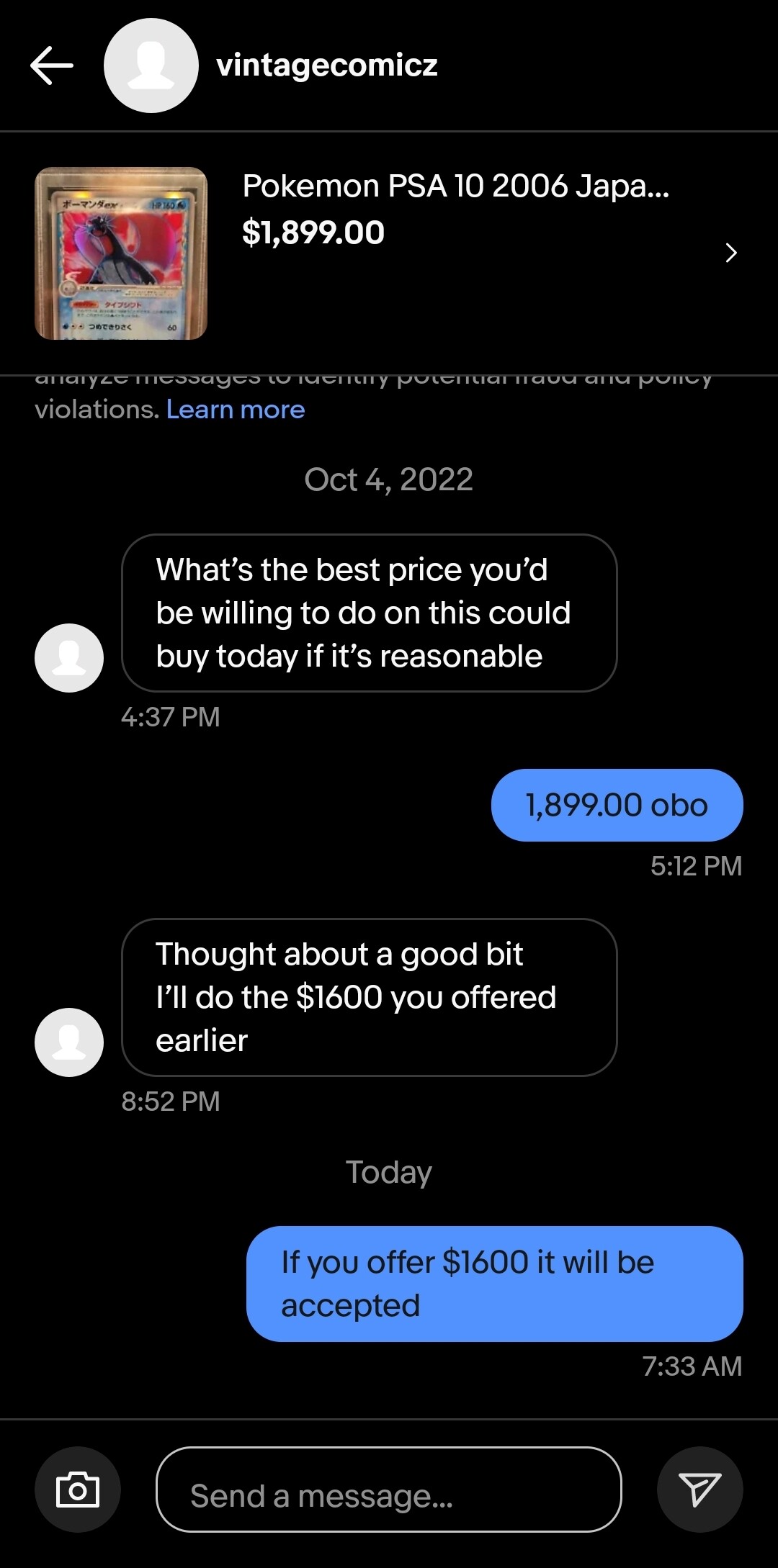The width and height of the screenshot is (778, 1568).
Task: Focus the Send a message field
Action: (389, 1489)
